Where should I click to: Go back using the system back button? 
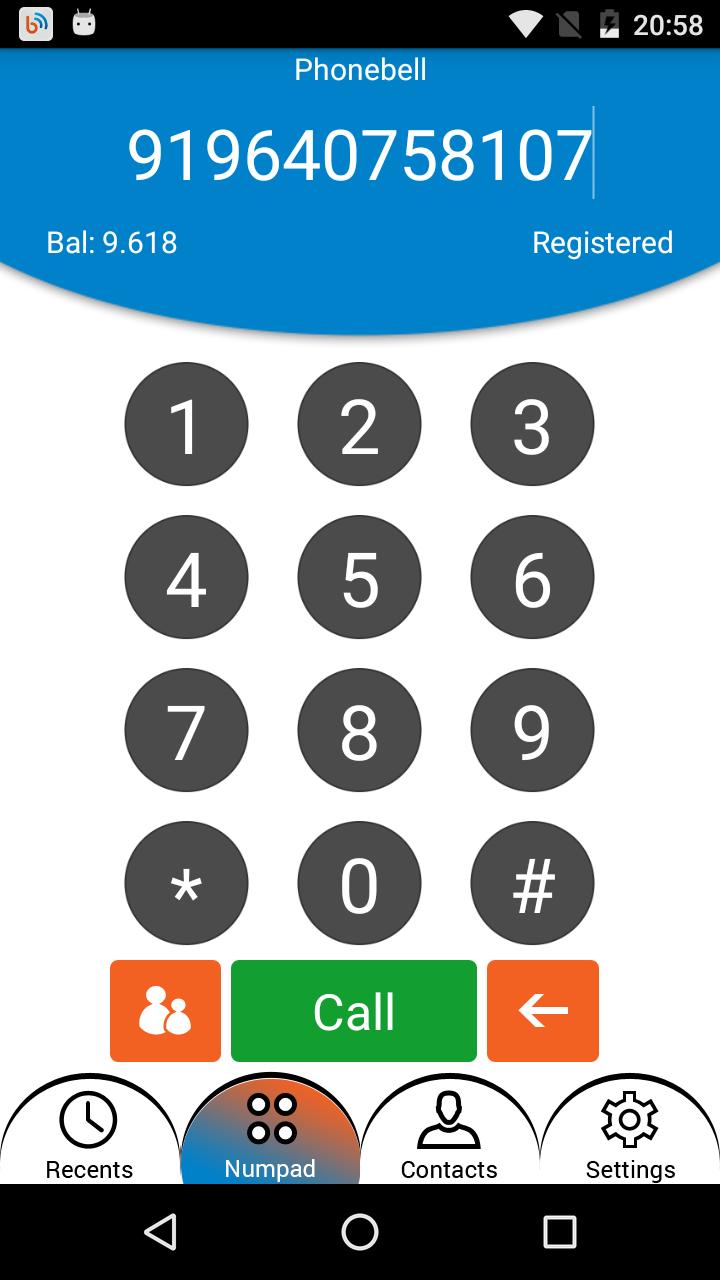point(160,1232)
